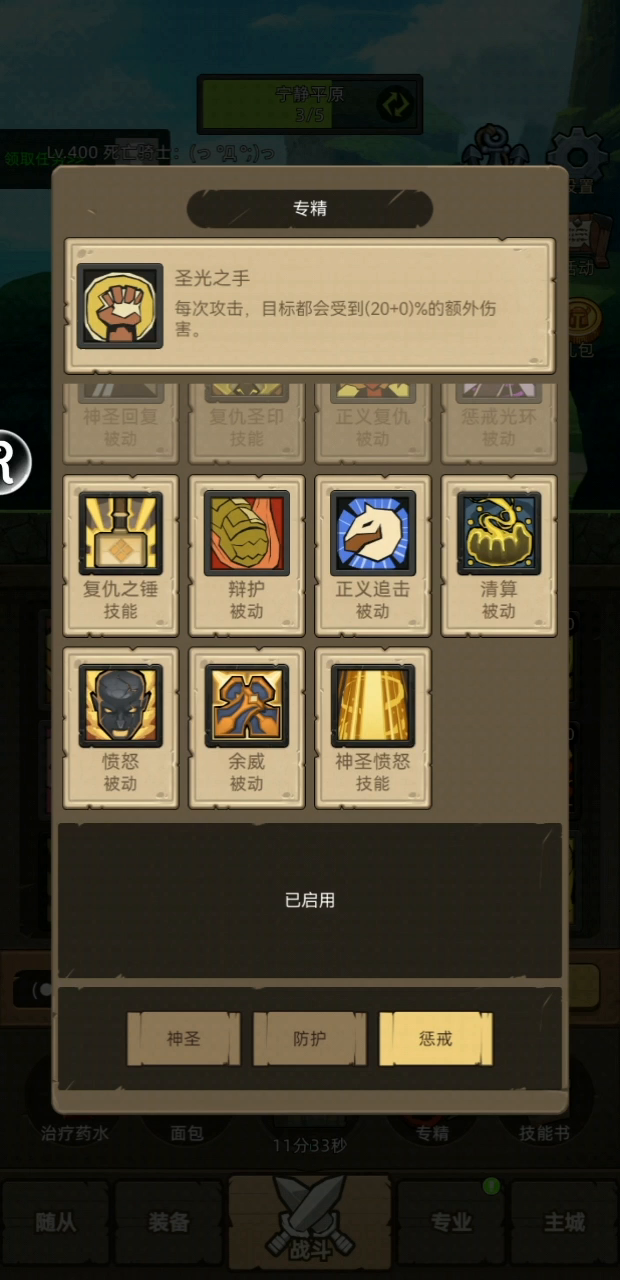Image resolution: width=620 pixels, height=1280 pixels.
Task: Go to the 主城 main city
Action: pos(564,1222)
